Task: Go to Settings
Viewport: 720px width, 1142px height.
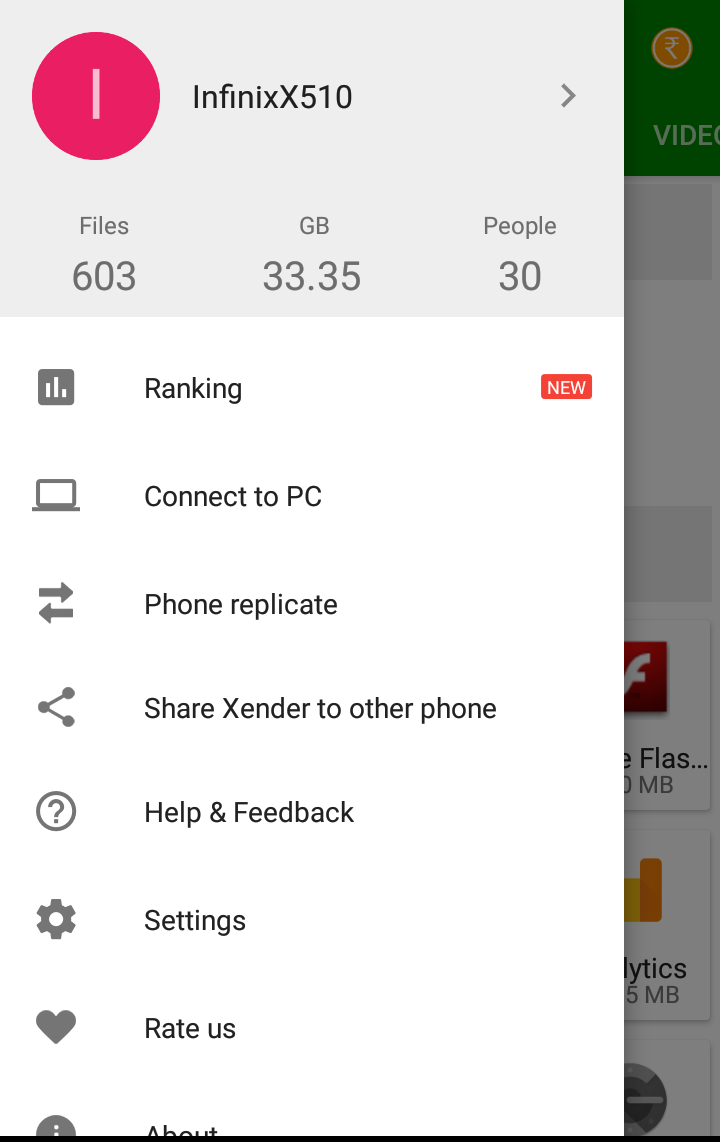Action: (x=195, y=920)
